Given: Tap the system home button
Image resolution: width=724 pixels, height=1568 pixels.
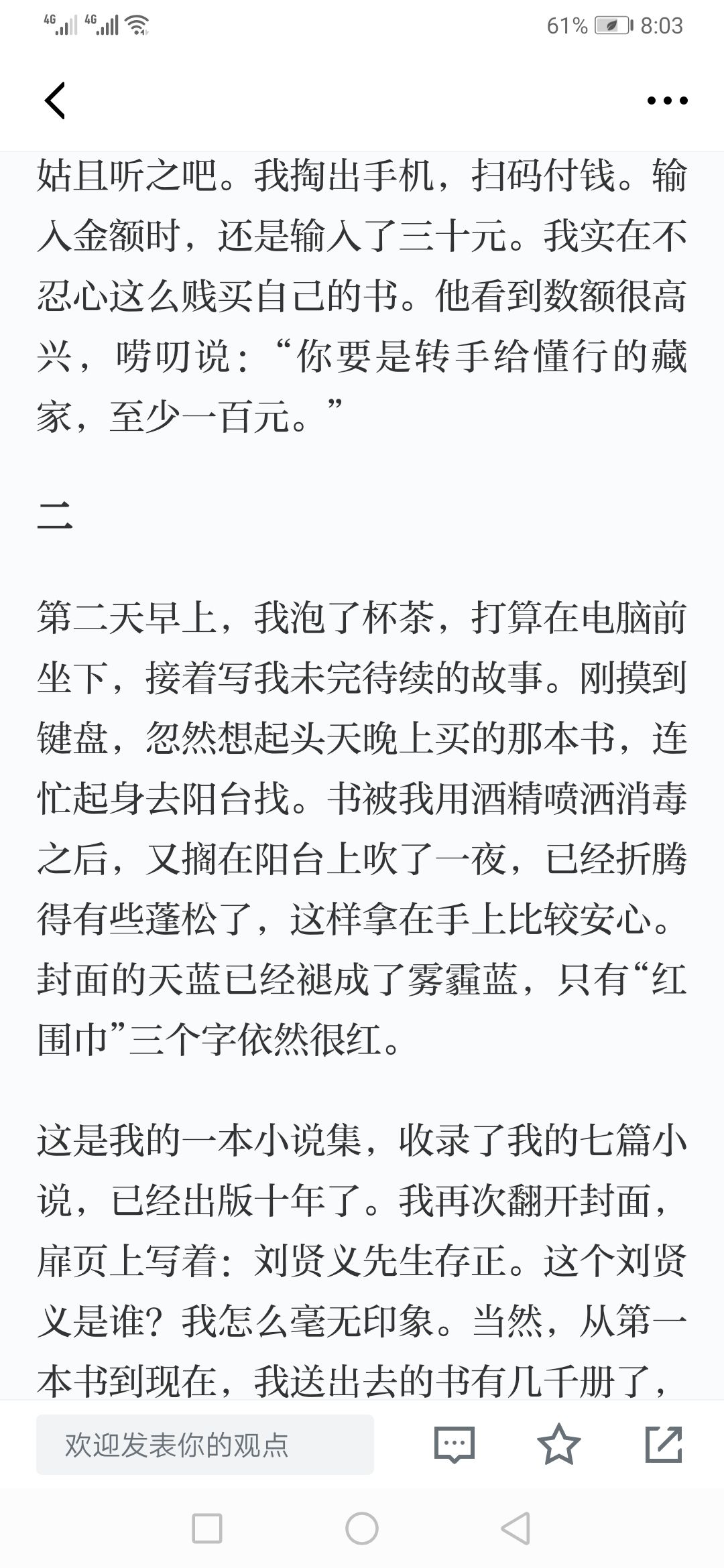Looking at the screenshot, I should tap(362, 1529).
